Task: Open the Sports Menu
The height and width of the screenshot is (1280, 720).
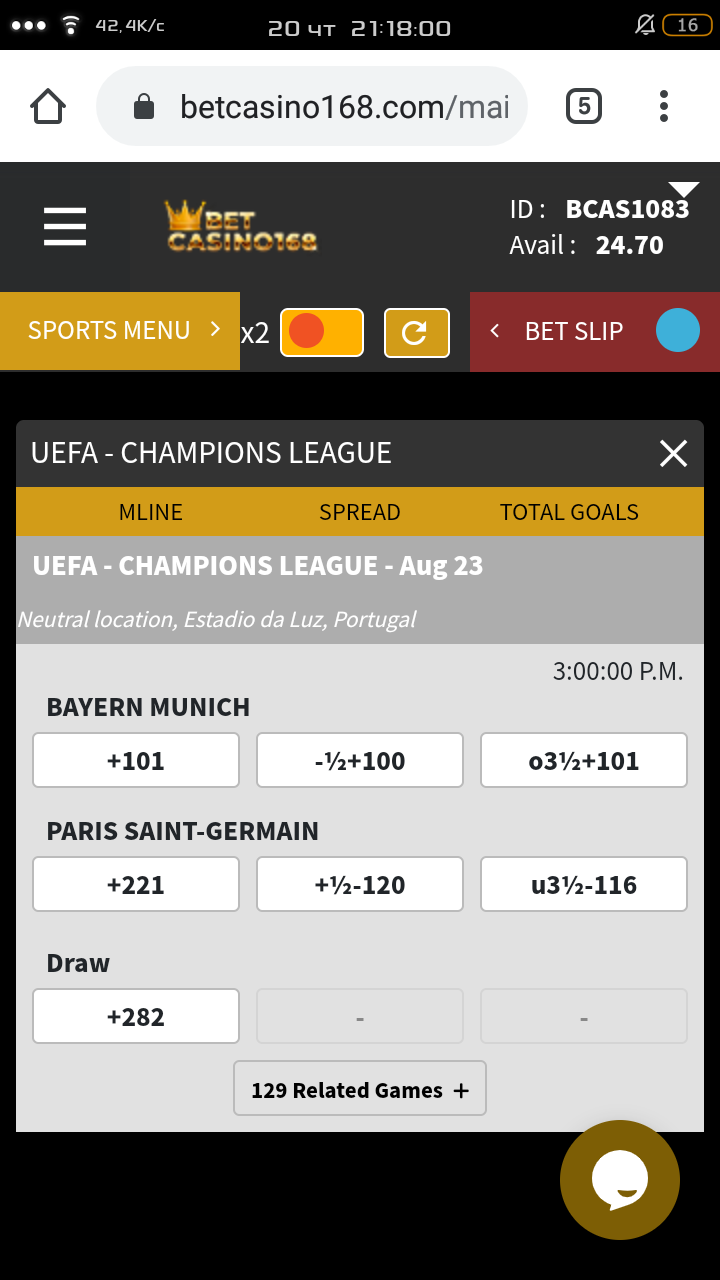Action: coord(120,331)
